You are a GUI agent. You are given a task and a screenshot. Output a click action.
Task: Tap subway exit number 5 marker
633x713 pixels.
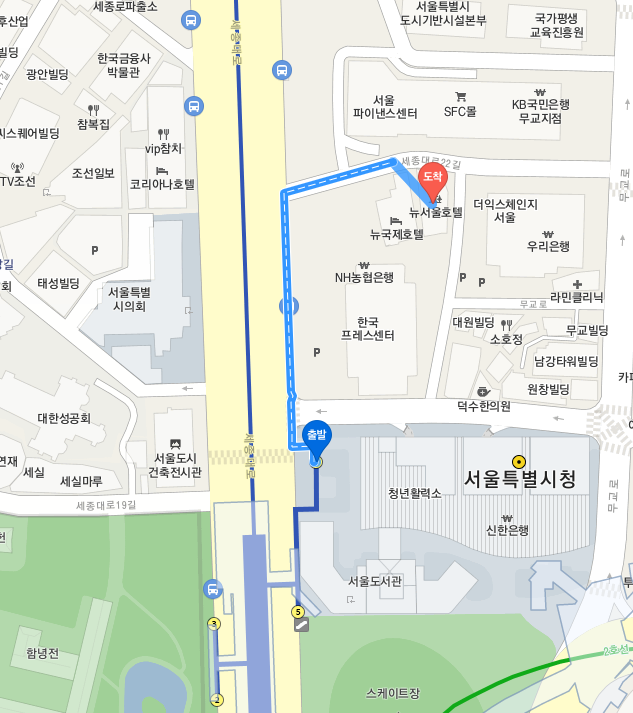(x=297, y=611)
